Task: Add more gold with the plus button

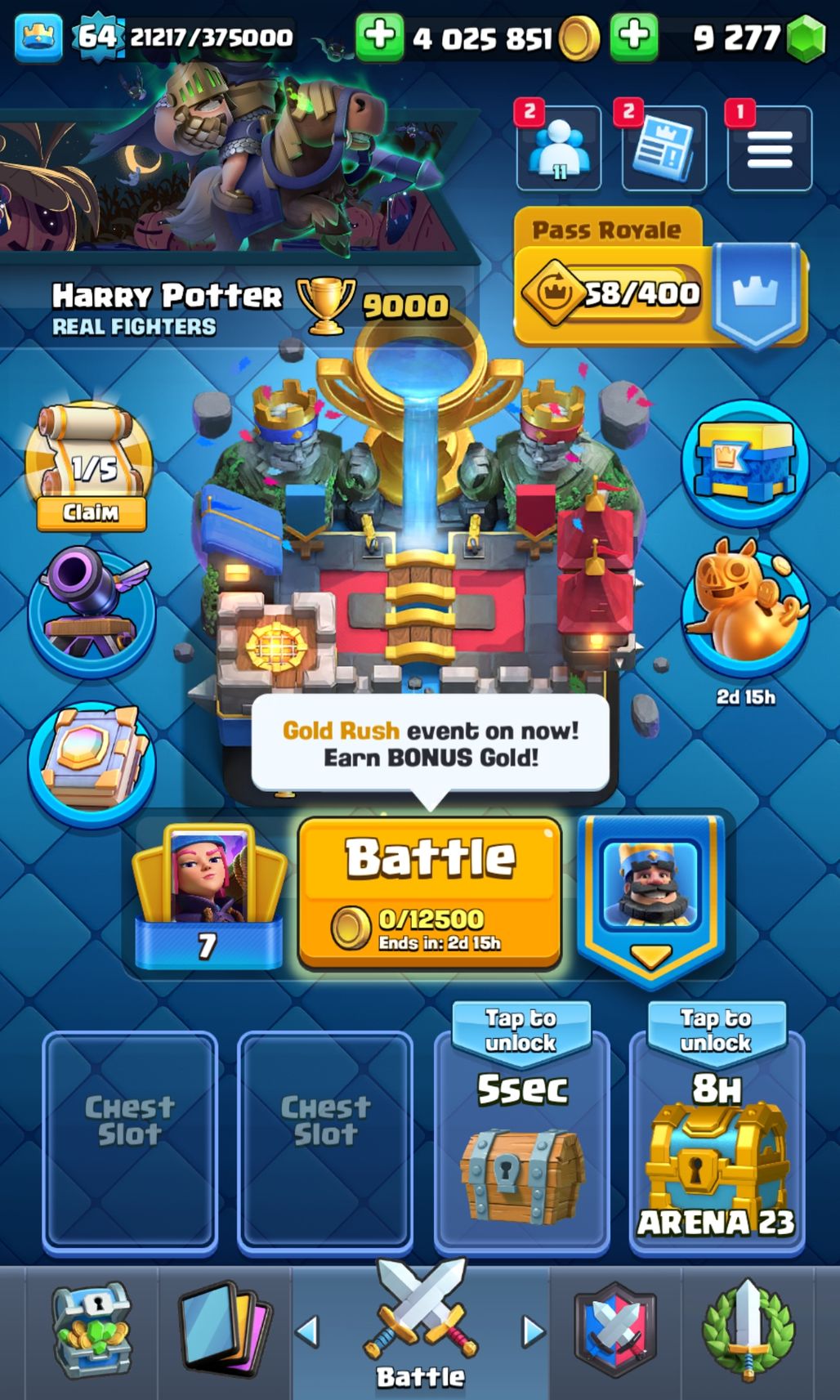Action: pos(379,36)
